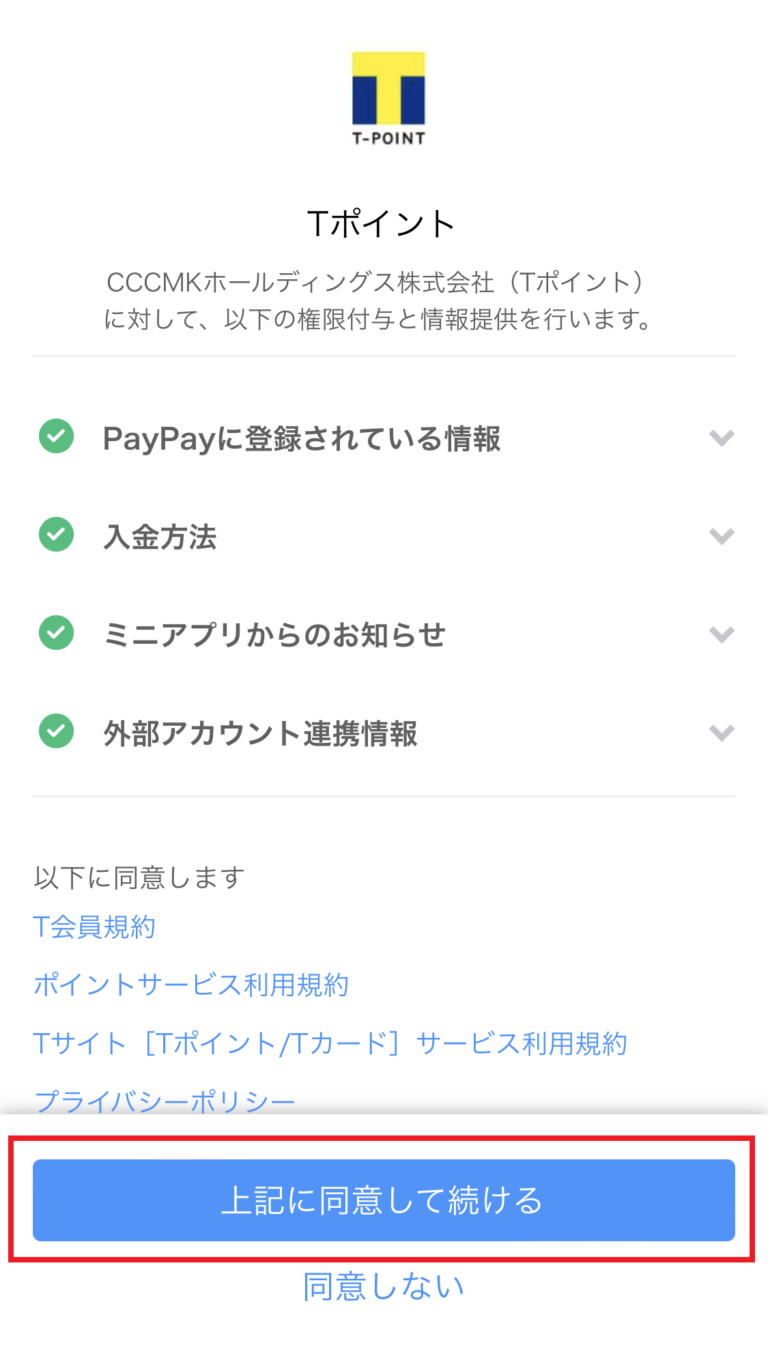Click the green checkmark beside PayPayに登録されている情報
Image resolution: width=768 pixels, height=1356 pixels.
coord(56,437)
